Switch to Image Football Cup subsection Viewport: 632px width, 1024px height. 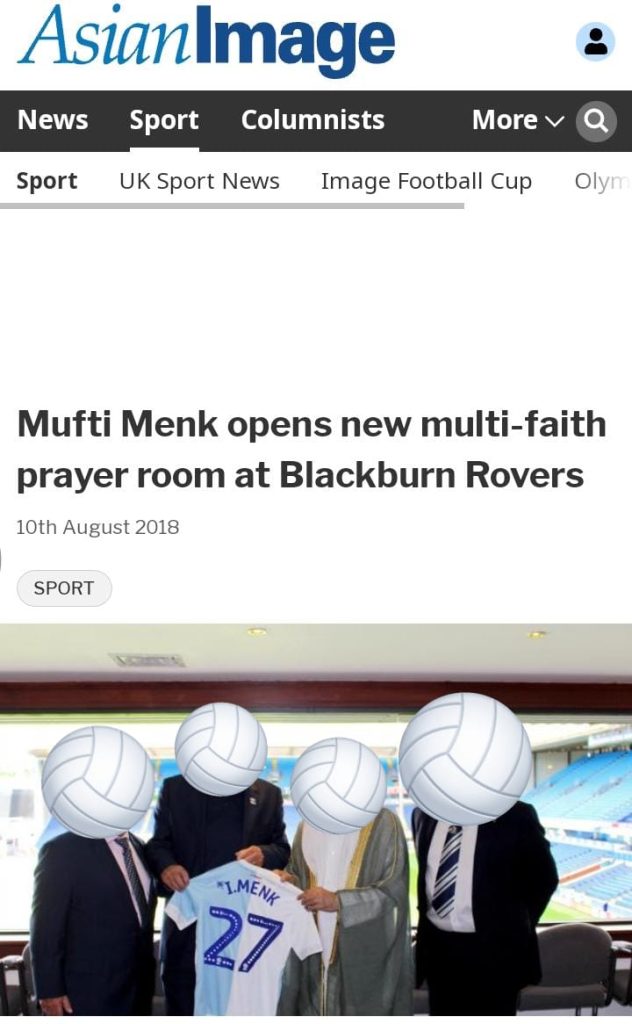[426, 181]
